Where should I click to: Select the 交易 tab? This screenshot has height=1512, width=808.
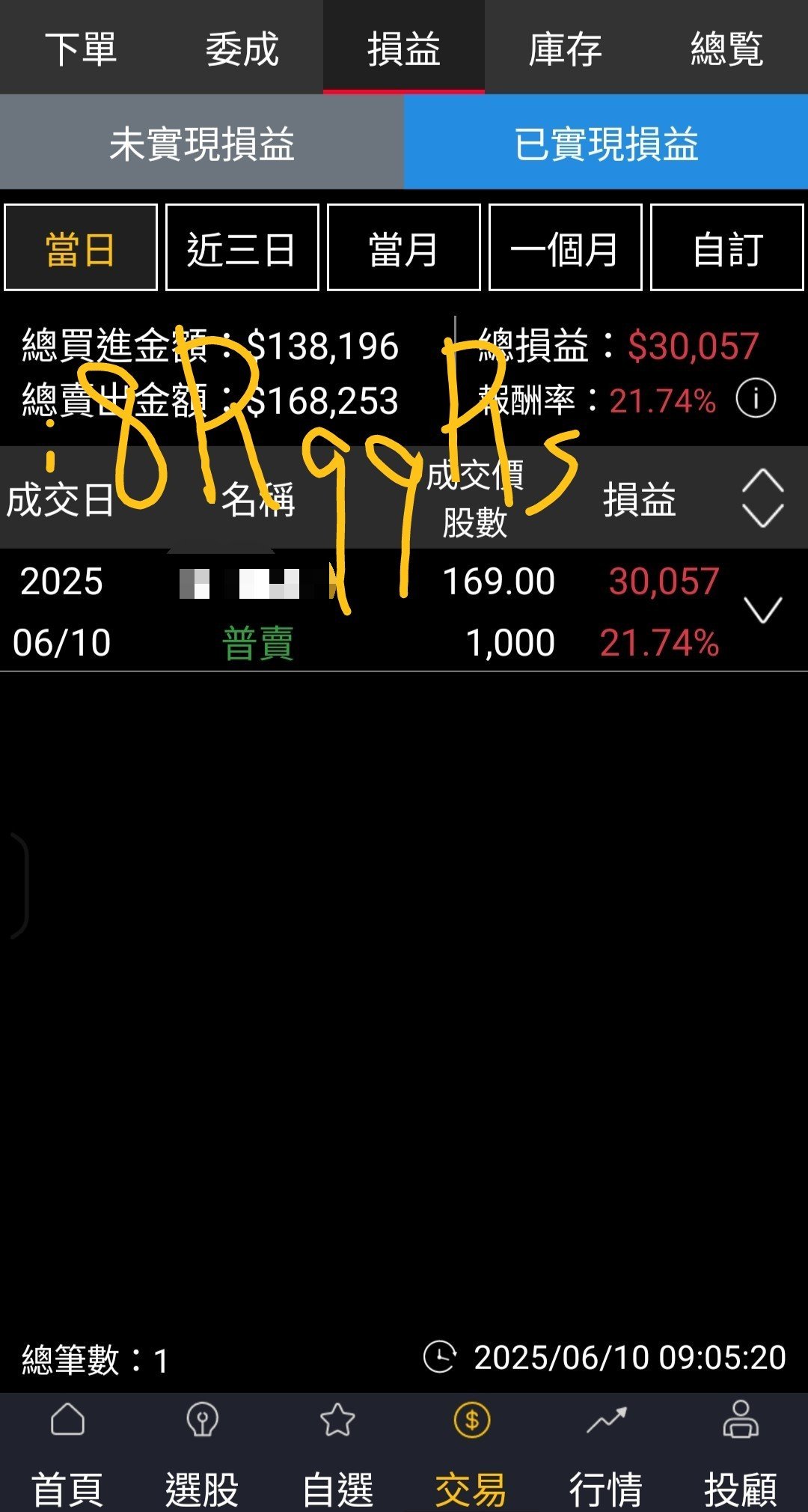[x=471, y=1454]
